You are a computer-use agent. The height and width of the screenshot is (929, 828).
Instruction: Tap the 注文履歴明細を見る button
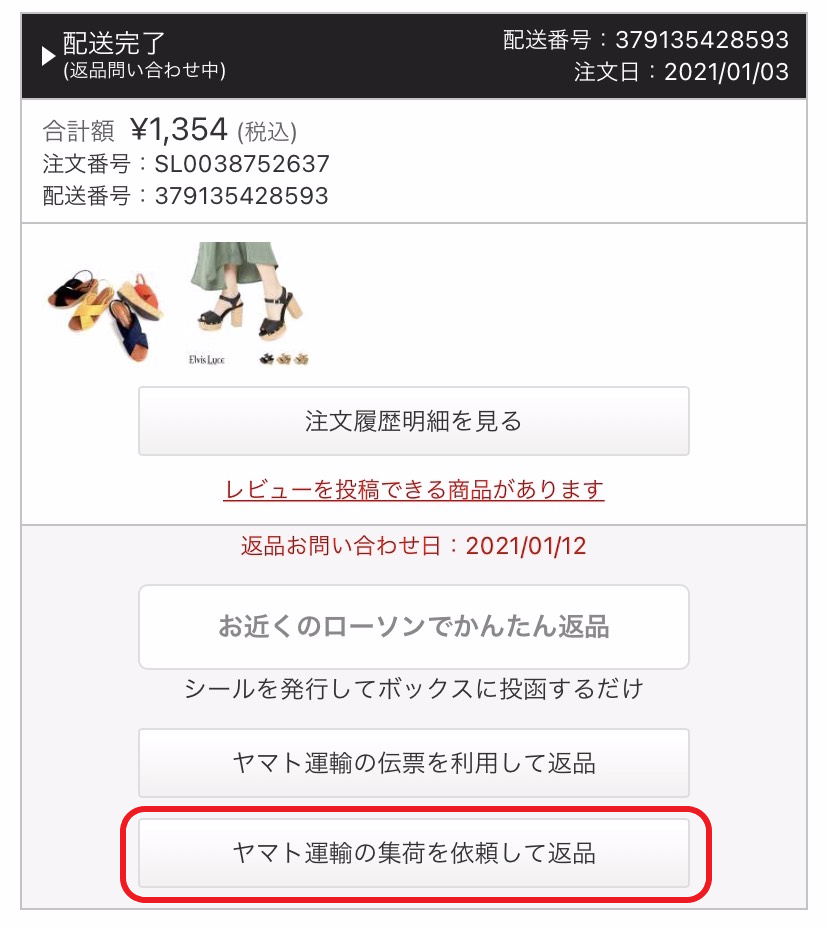(413, 421)
